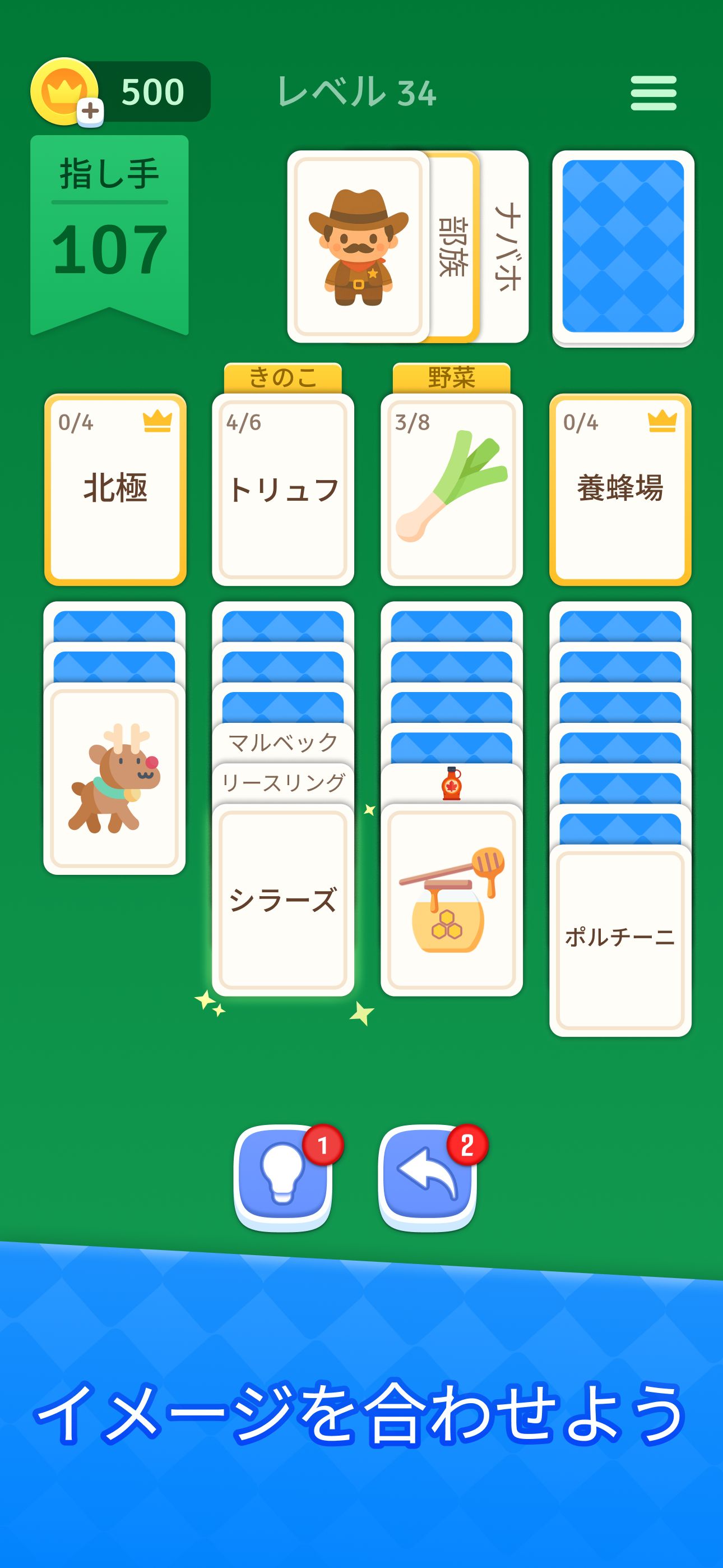Tap the honey jar card

coord(452,900)
